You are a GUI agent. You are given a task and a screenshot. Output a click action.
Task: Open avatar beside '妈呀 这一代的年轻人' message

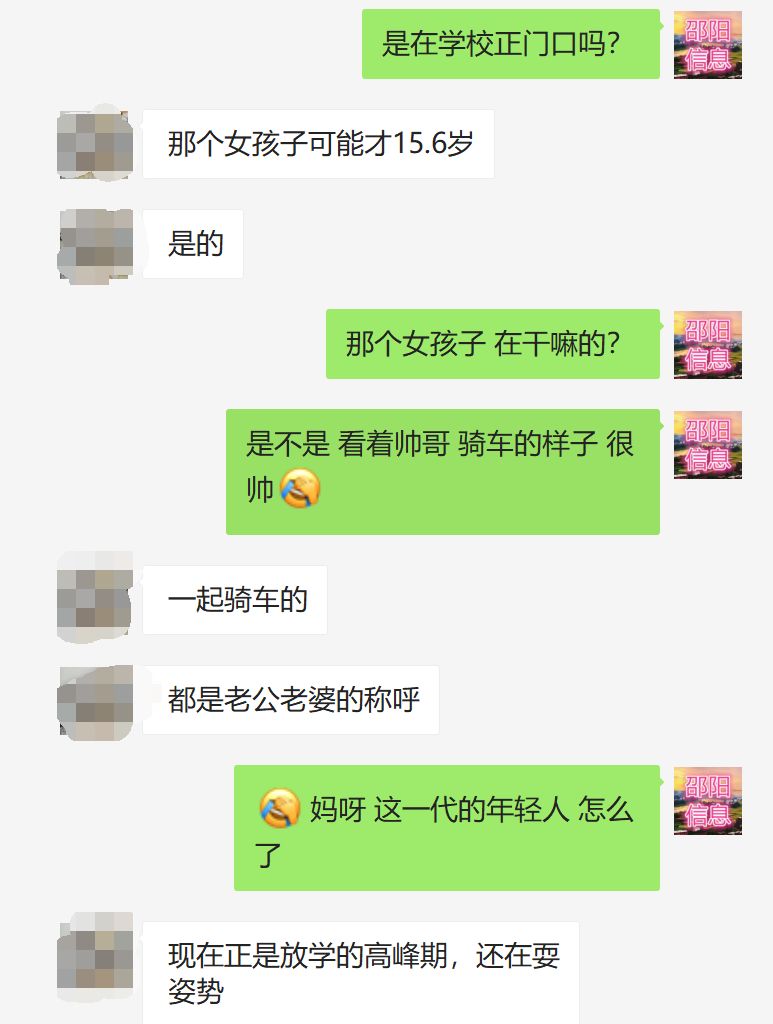point(707,800)
